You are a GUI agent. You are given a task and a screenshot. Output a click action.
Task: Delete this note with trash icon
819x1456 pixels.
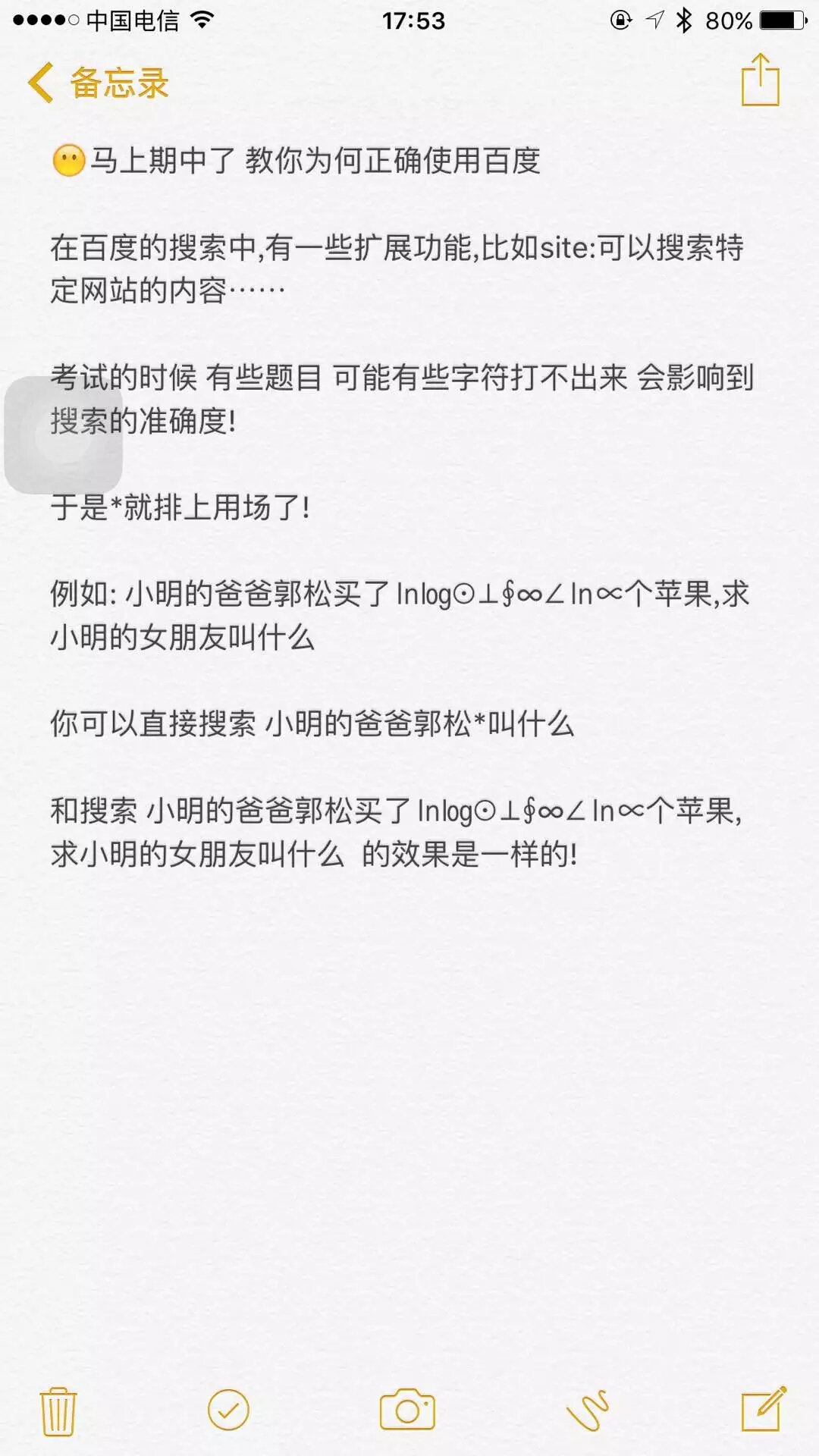[x=58, y=1411]
